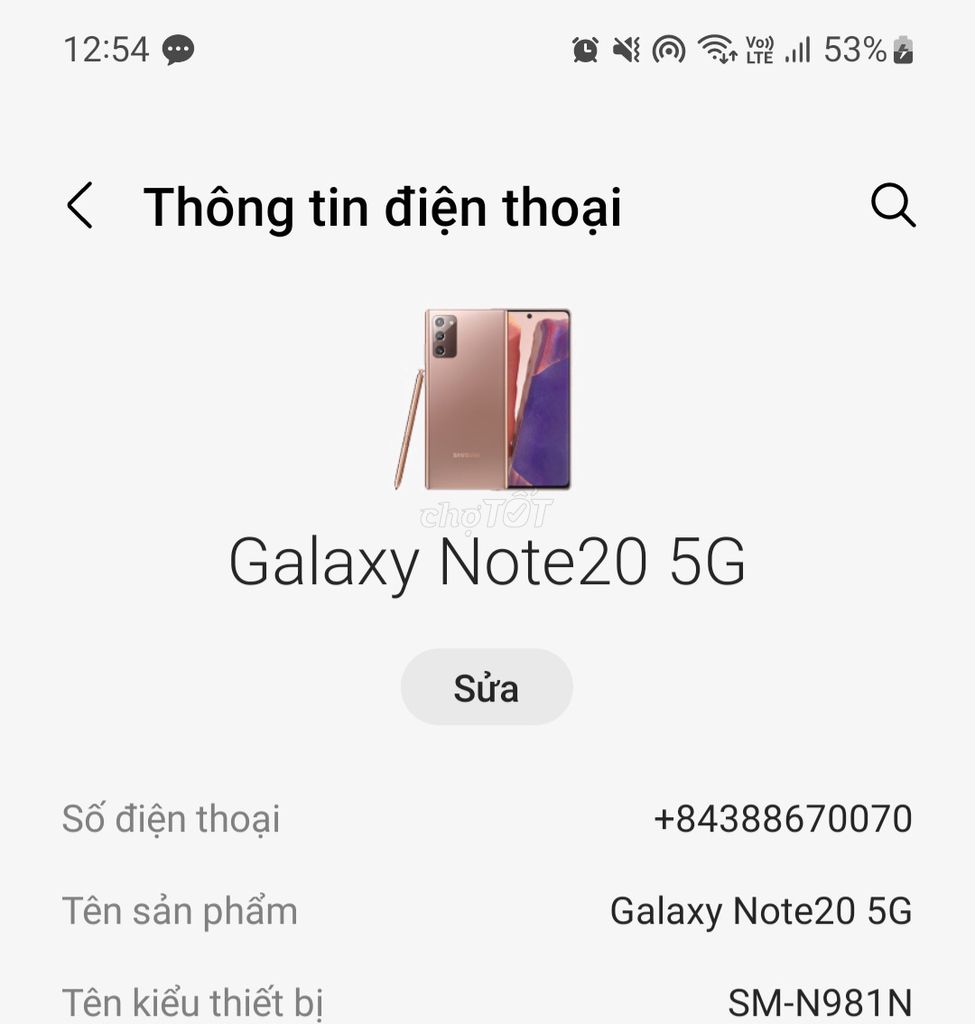The width and height of the screenshot is (975, 1024).
Task: Tap the Tên sản phẩm row
Action: (x=178, y=910)
